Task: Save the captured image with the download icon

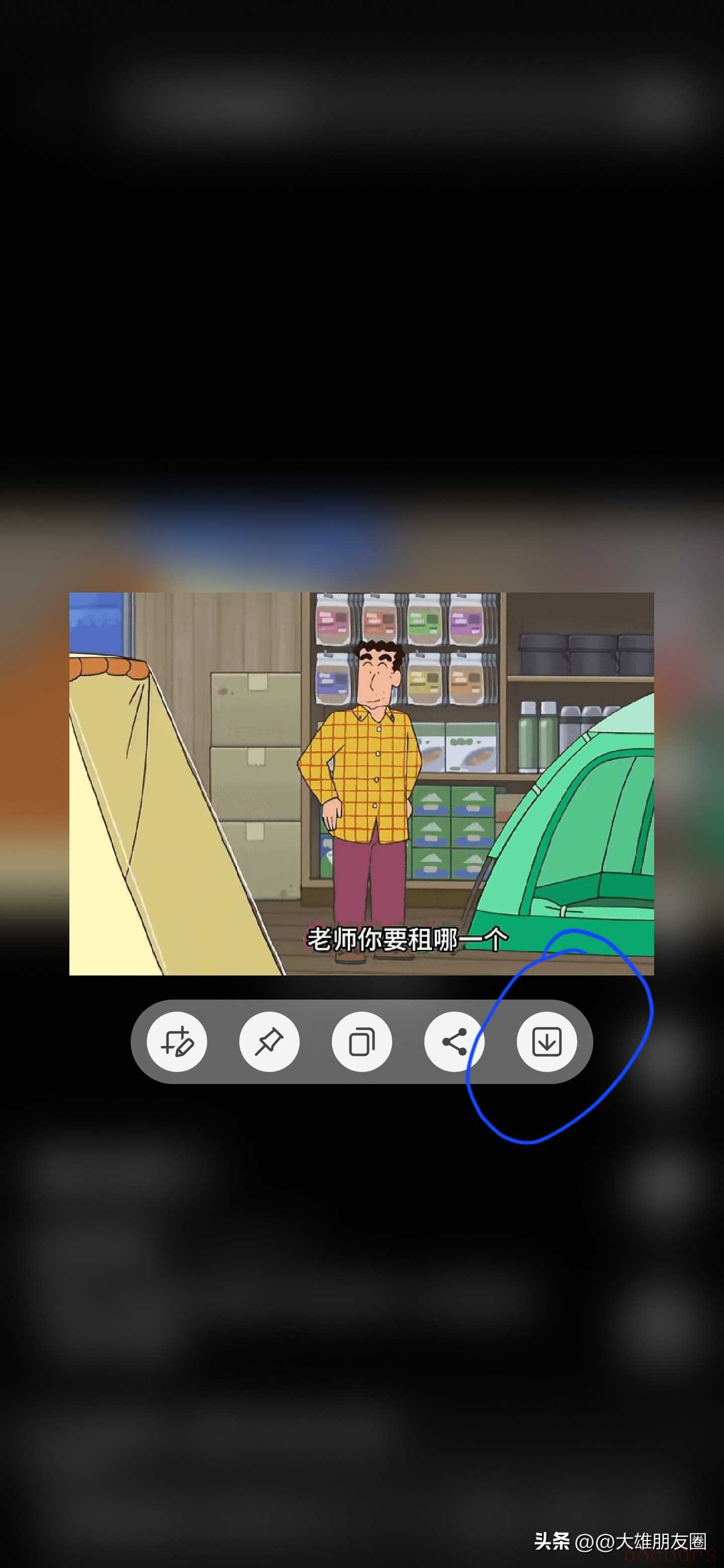Action: (x=547, y=1041)
